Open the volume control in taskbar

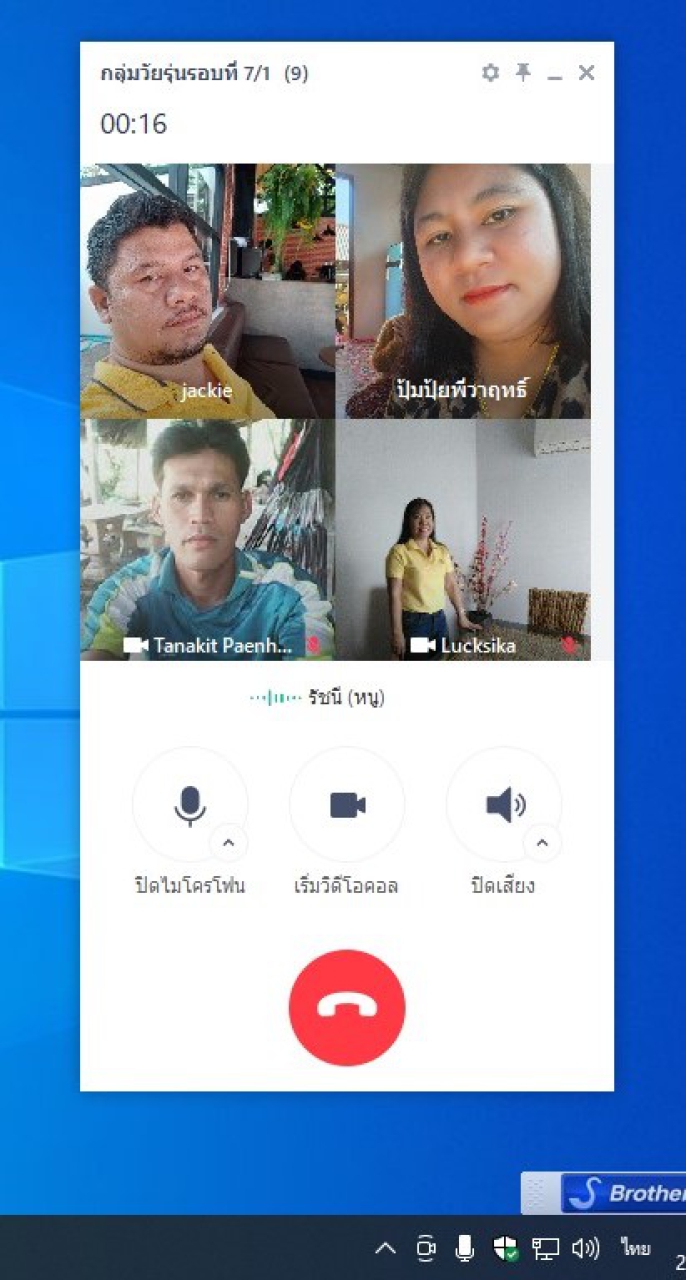tap(585, 1247)
